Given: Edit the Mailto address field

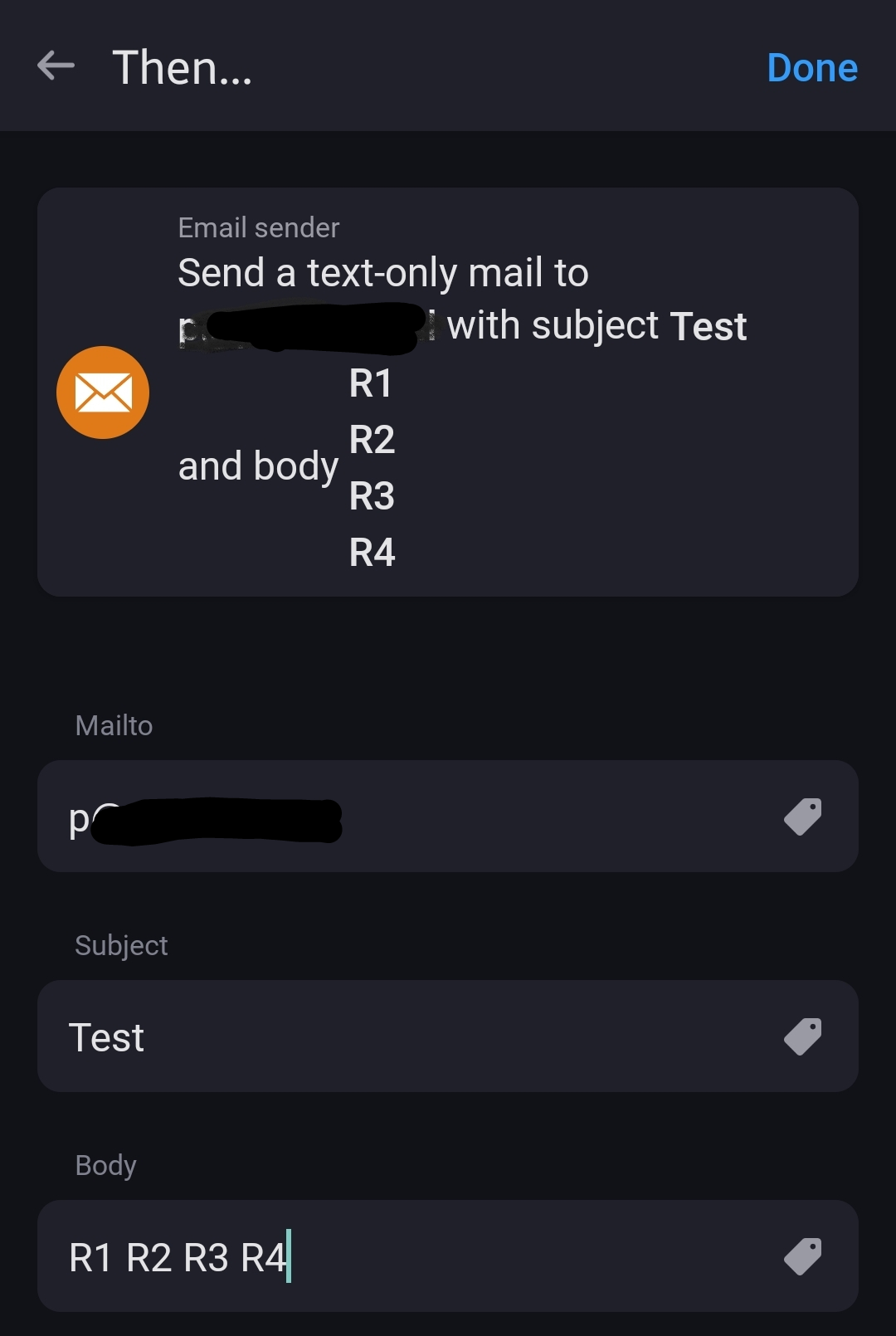Looking at the screenshot, I should coord(398,817).
